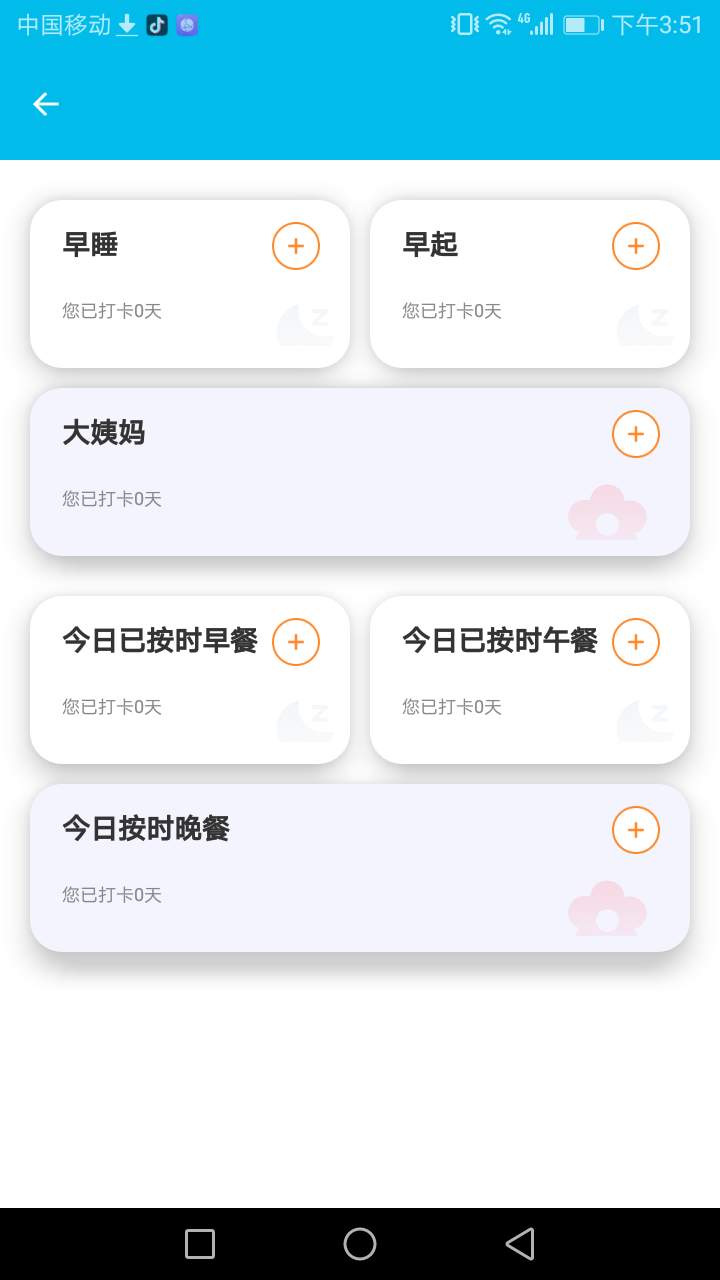Tap the pink flower icon on 今日按时晚餐
This screenshot has width=720, height=1280.
606,908
